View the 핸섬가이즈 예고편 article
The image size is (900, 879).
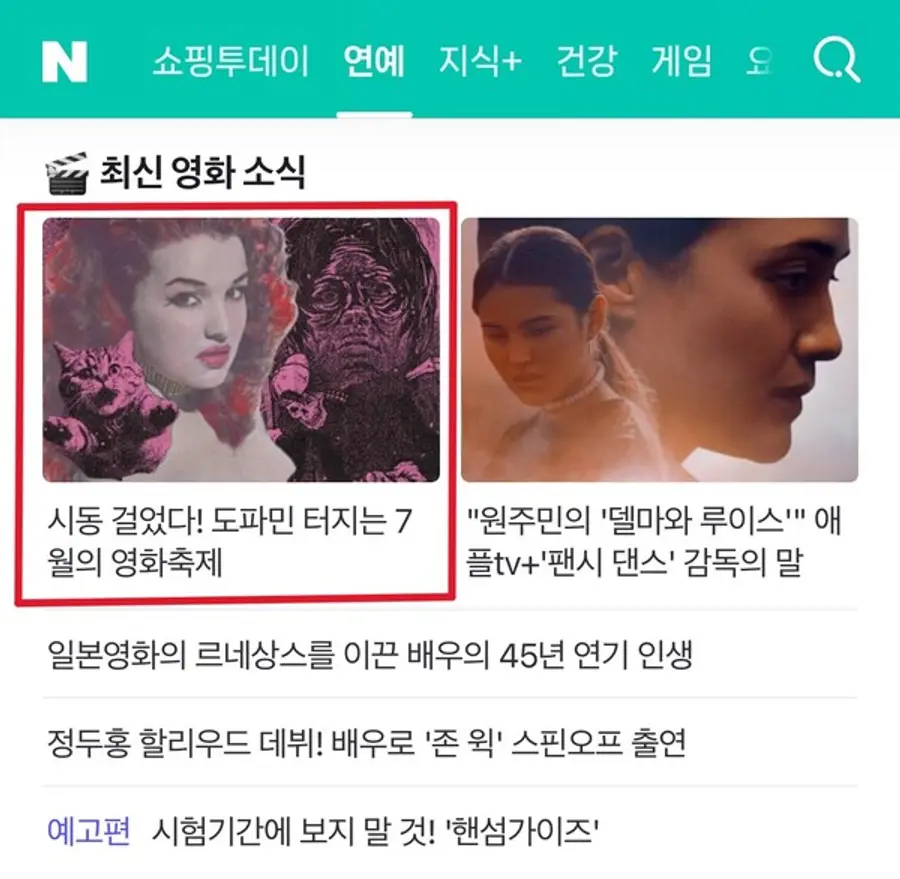(375, 831)
